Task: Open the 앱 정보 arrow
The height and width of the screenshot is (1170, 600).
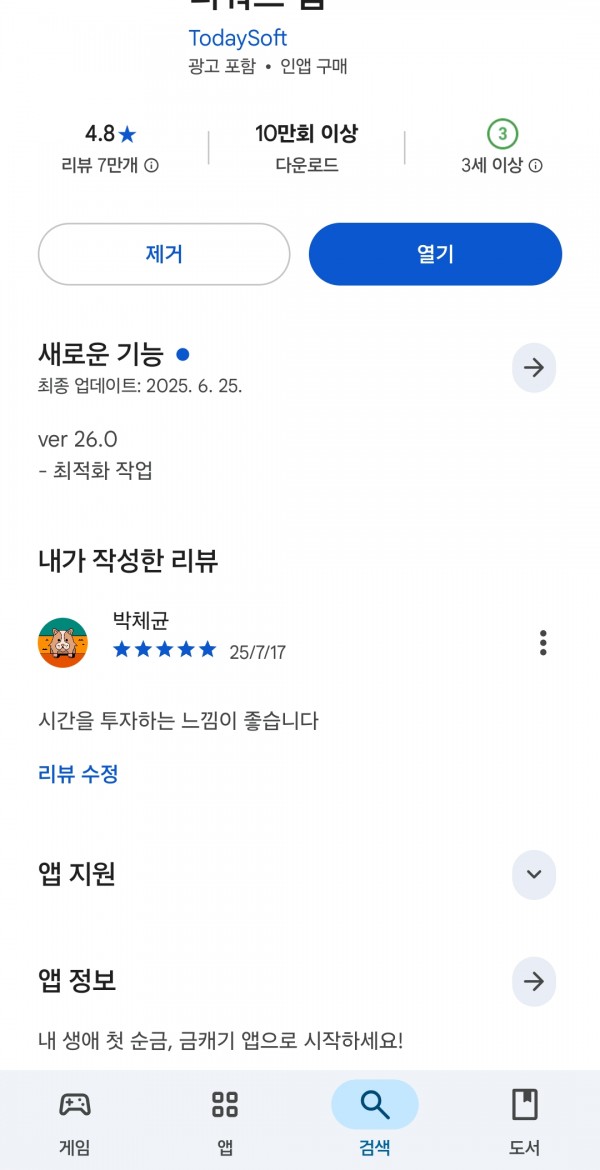Action: (x=534, y=982)
